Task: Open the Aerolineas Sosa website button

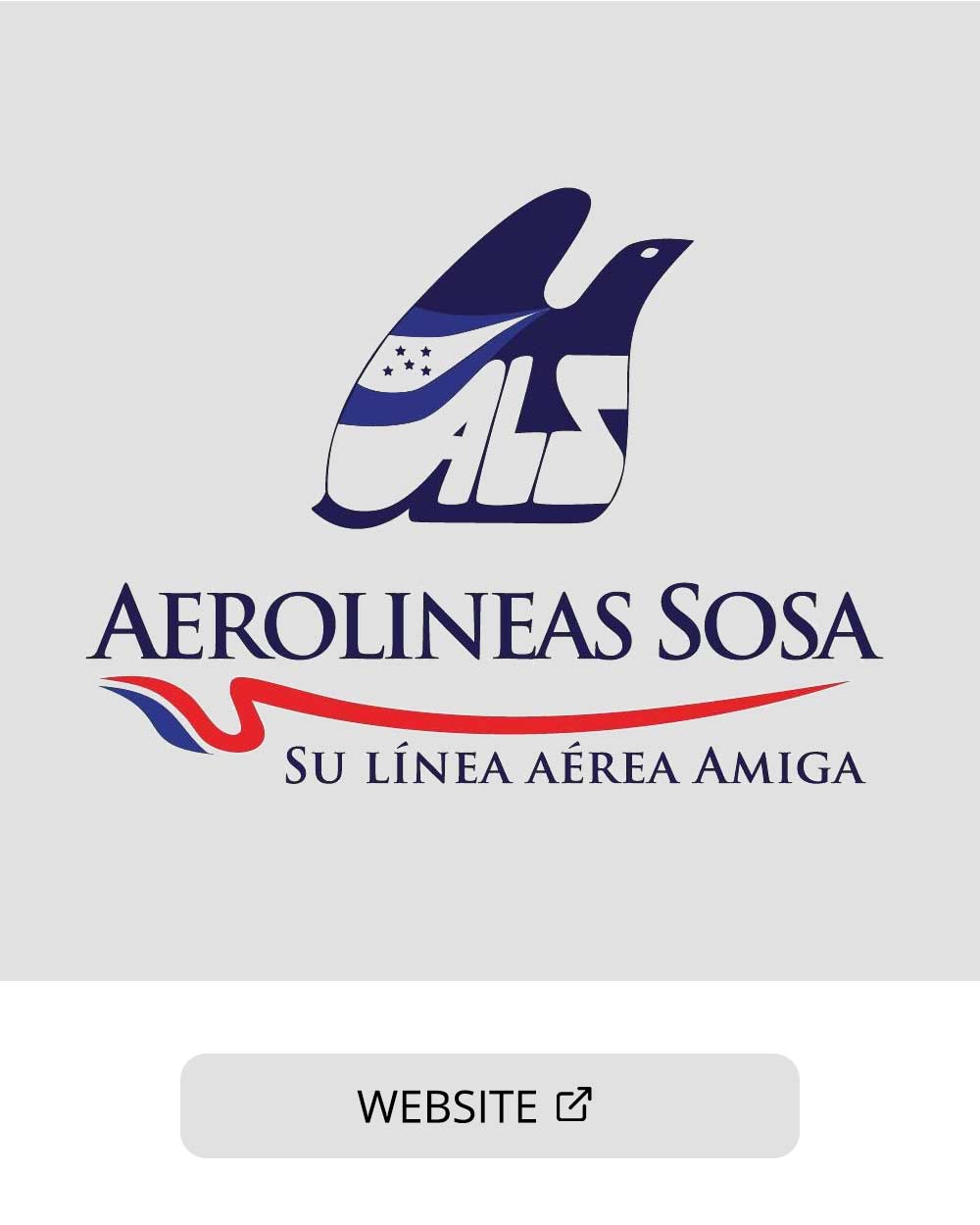Action: [489, 1105]
